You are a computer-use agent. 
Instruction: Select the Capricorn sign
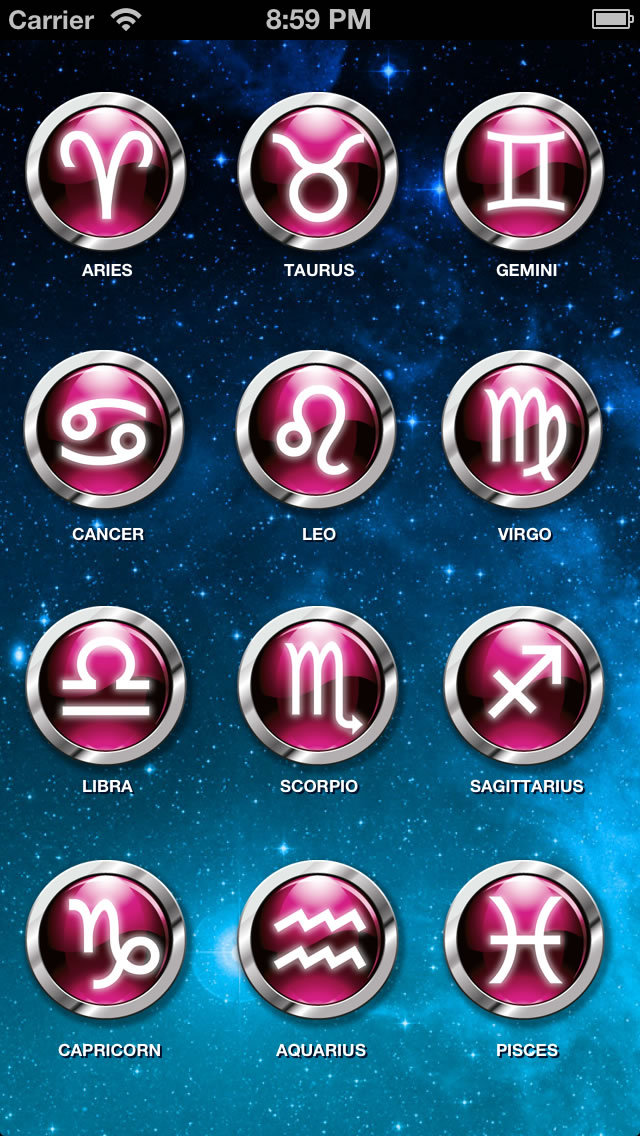[106, 940]
